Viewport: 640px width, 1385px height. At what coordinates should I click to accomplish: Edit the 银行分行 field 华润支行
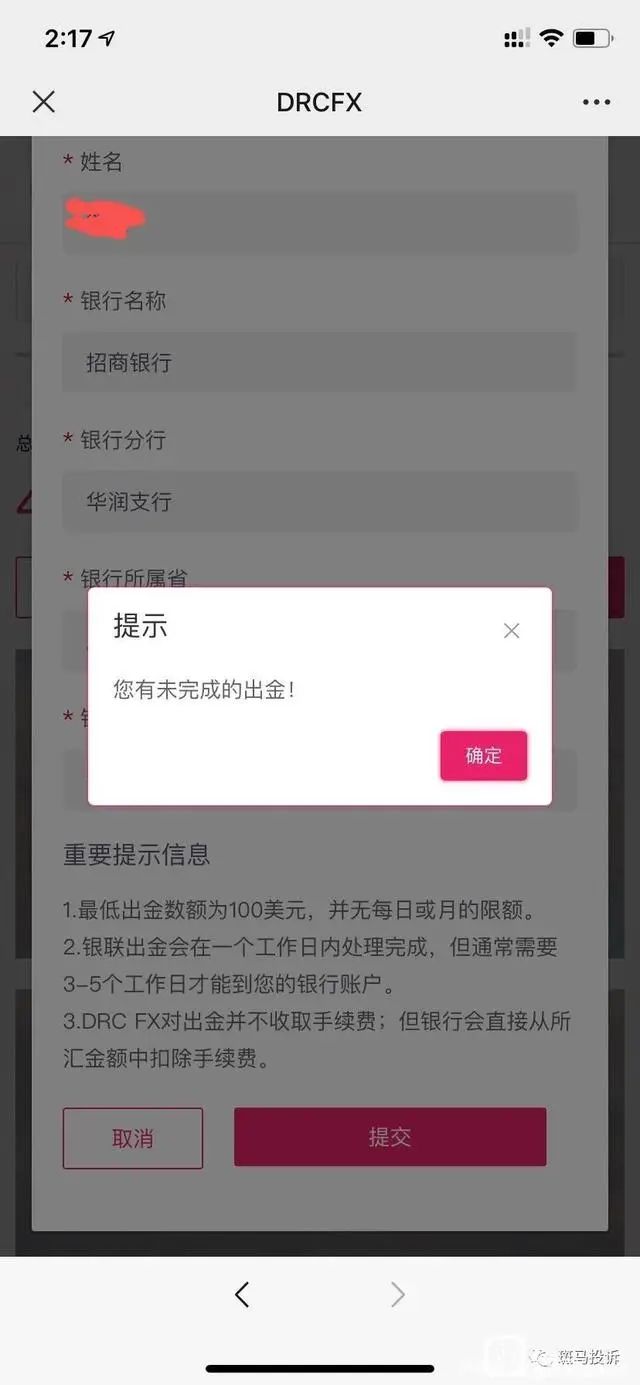[320, 501]
